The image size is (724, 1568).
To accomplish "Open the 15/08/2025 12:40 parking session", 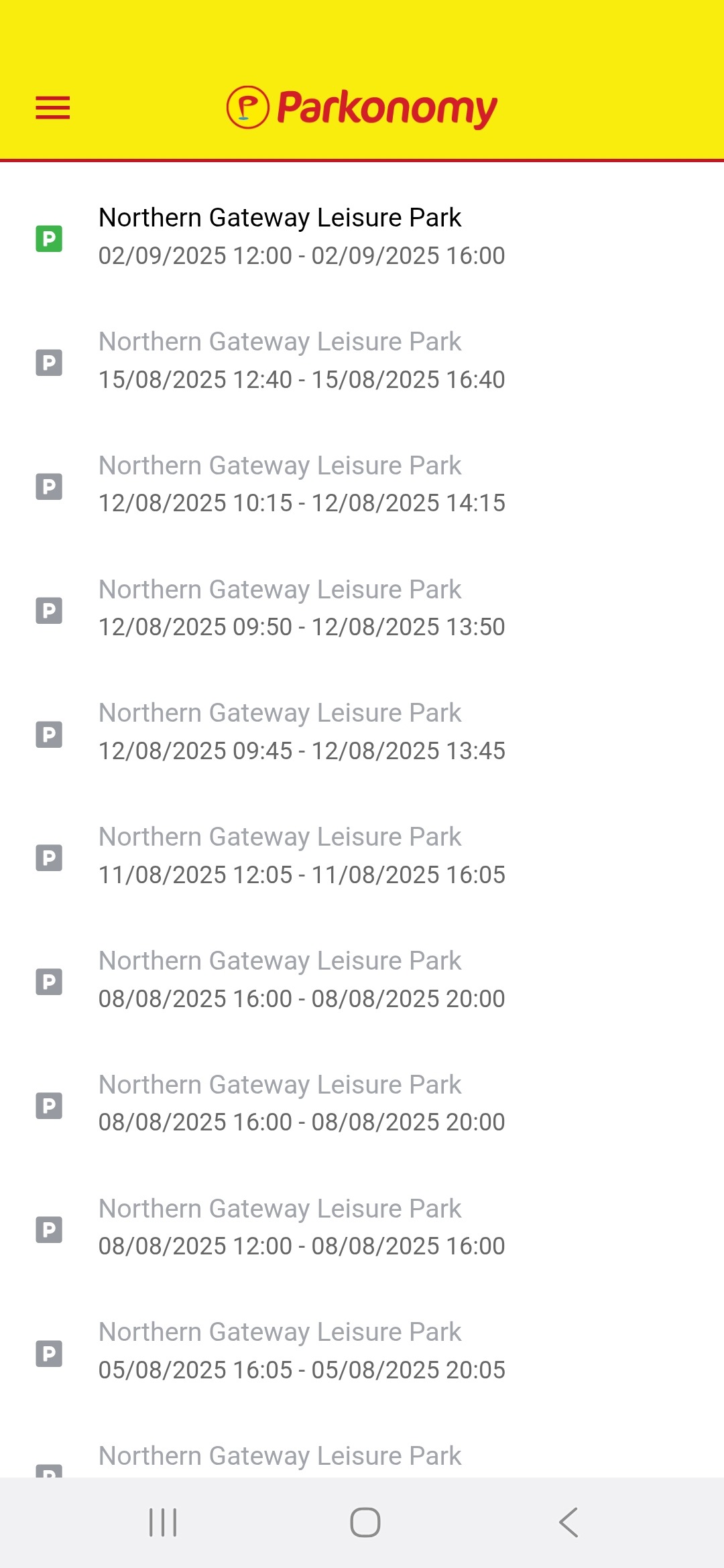I will click(x=302, y=361).
